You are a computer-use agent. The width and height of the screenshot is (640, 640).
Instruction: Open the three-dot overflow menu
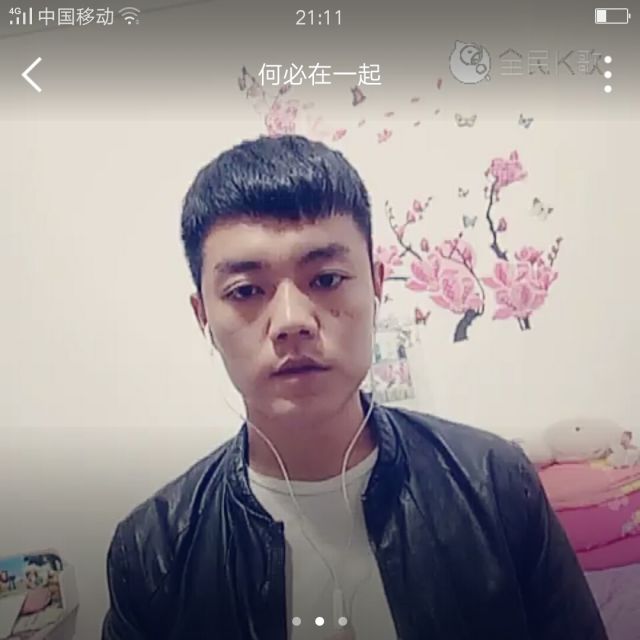pyautogui.click(x=608, y=75)
